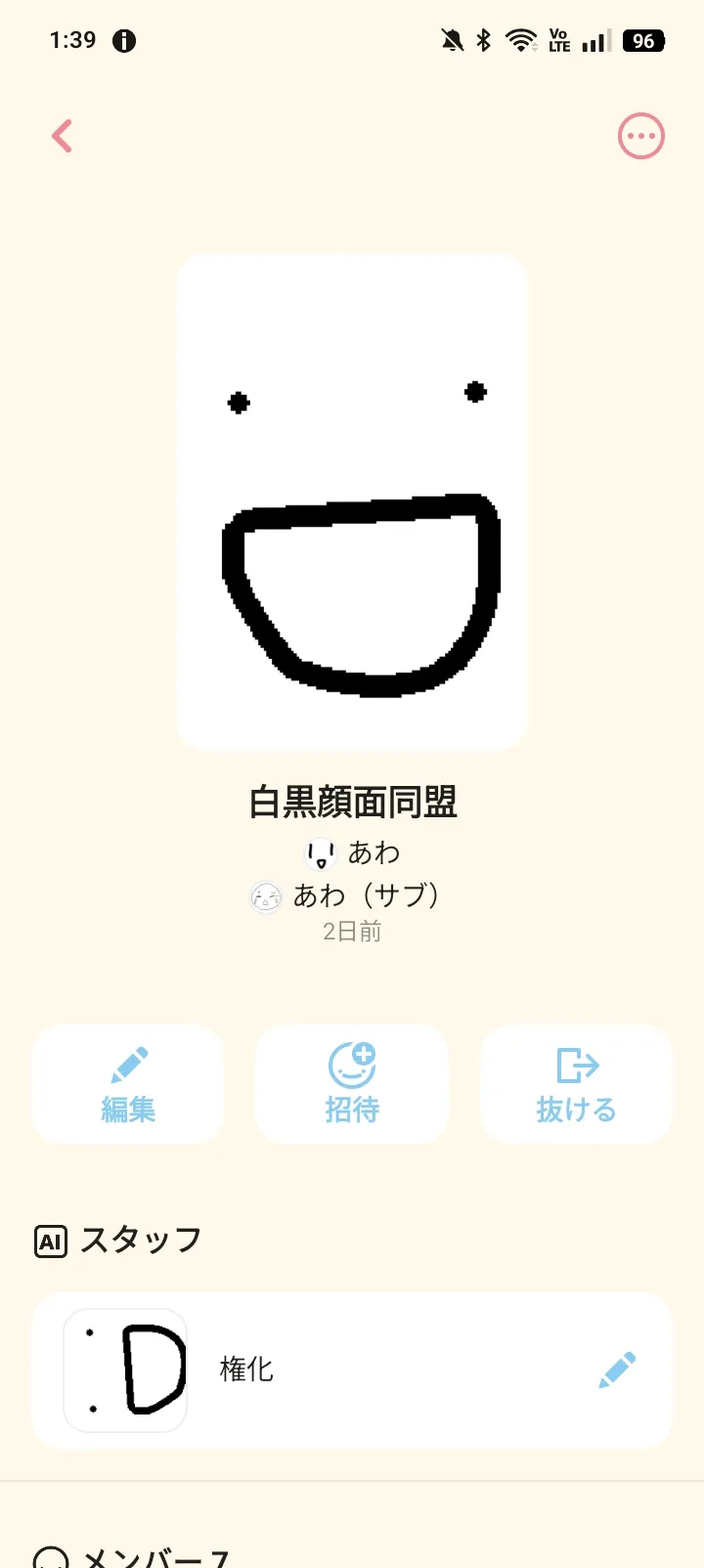View the 白黒顔面同盟 group image
Viewport: 704px width, 1568px height.
pos(352,501)
